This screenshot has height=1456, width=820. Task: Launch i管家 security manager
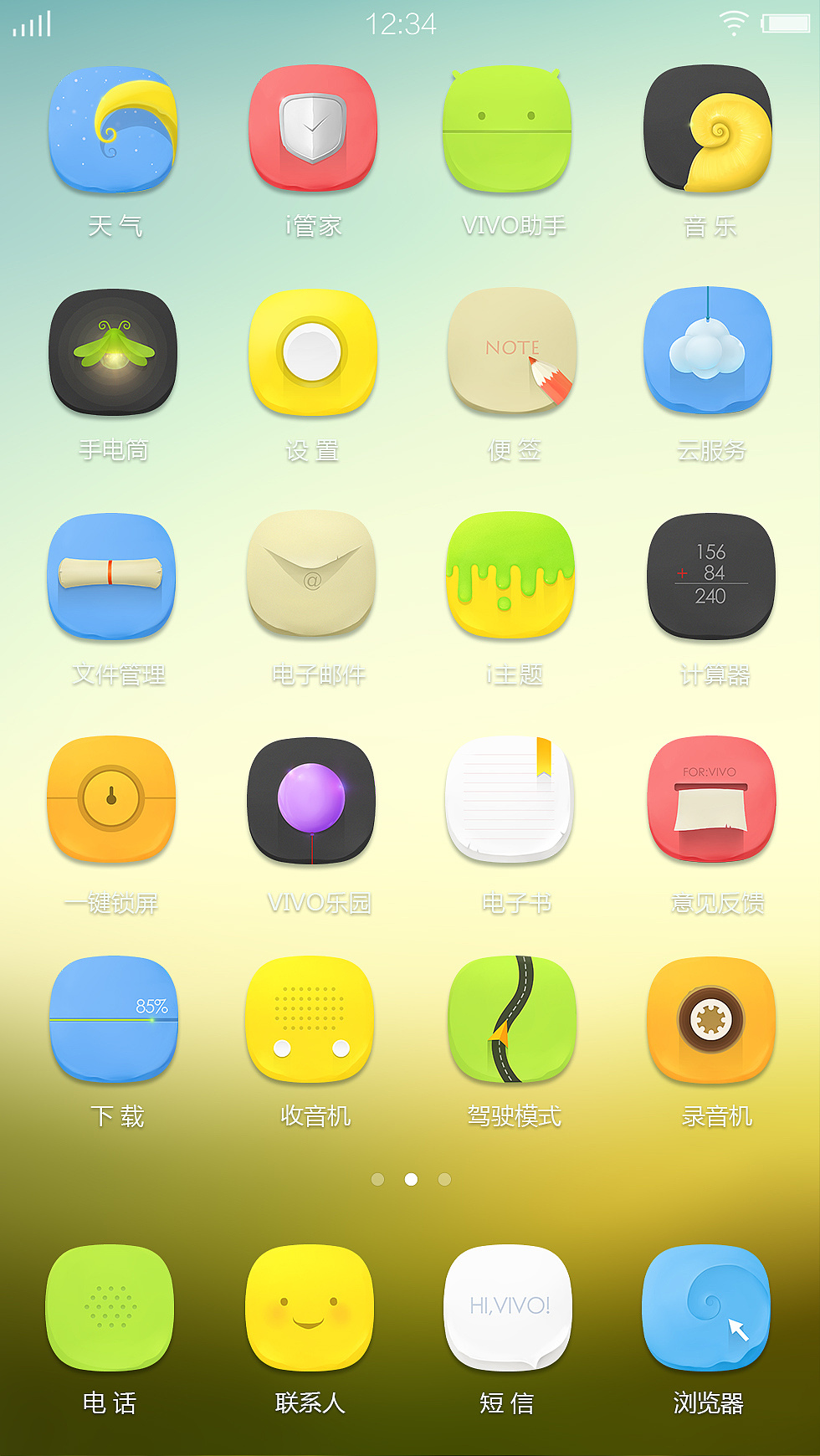pos(313,130)
